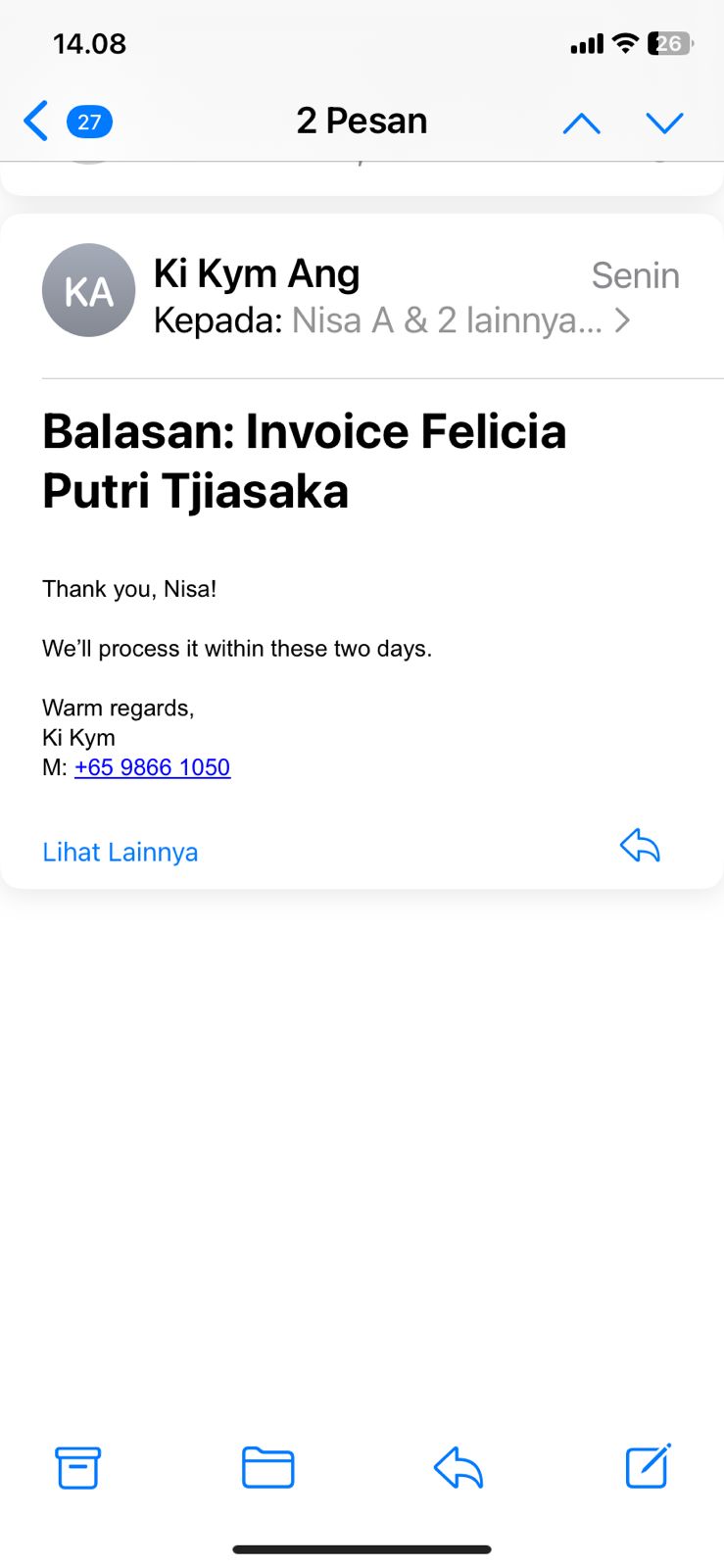724x1568 pixels.
Task: Open Ki Kym Ang's sender avatar
Action: (88, 290)
